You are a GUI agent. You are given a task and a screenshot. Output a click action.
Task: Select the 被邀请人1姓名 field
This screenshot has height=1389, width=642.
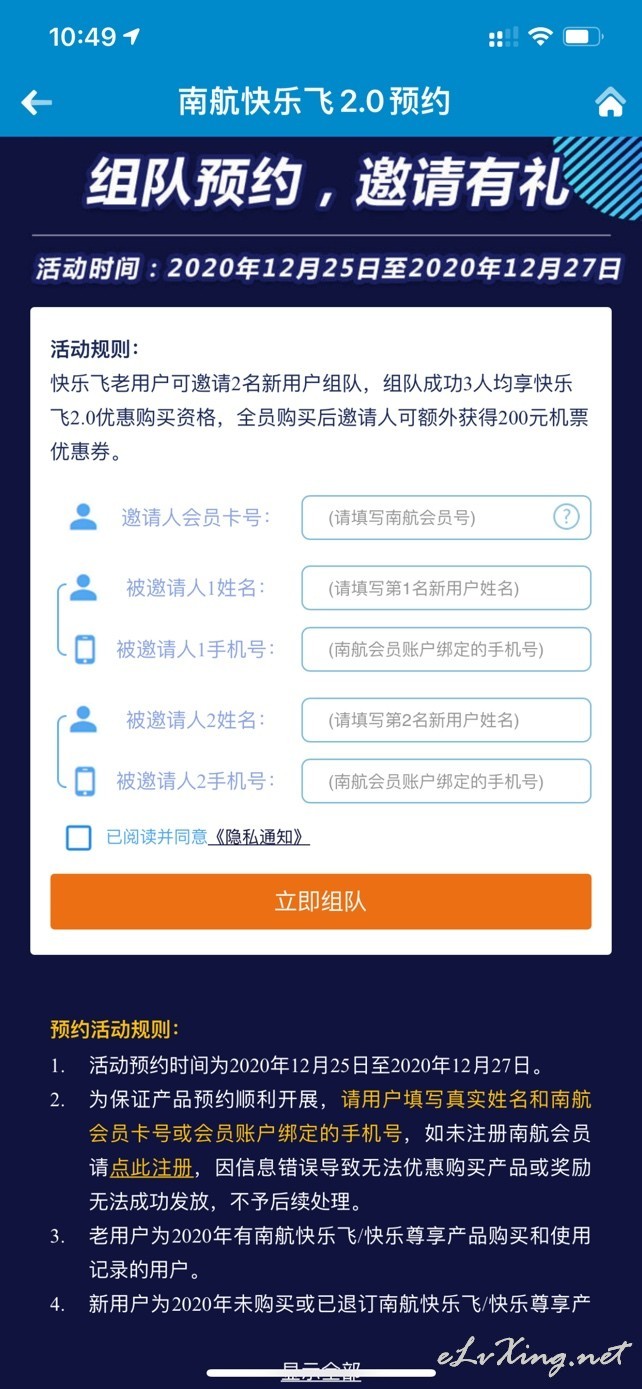446,588
